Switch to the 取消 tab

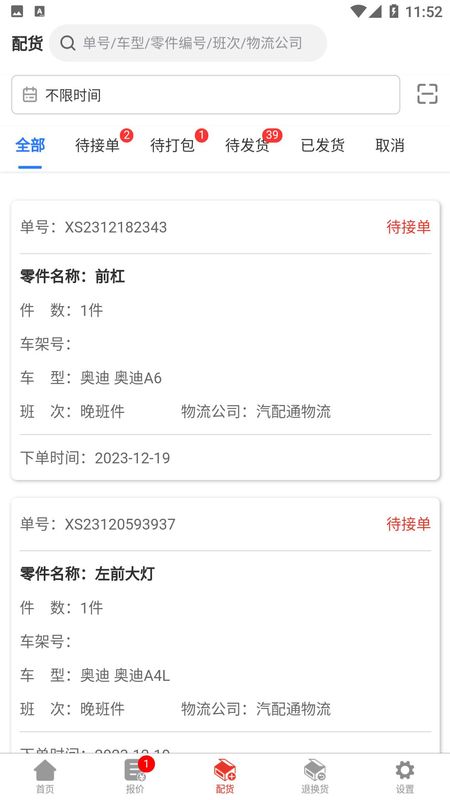click(390, 146)
